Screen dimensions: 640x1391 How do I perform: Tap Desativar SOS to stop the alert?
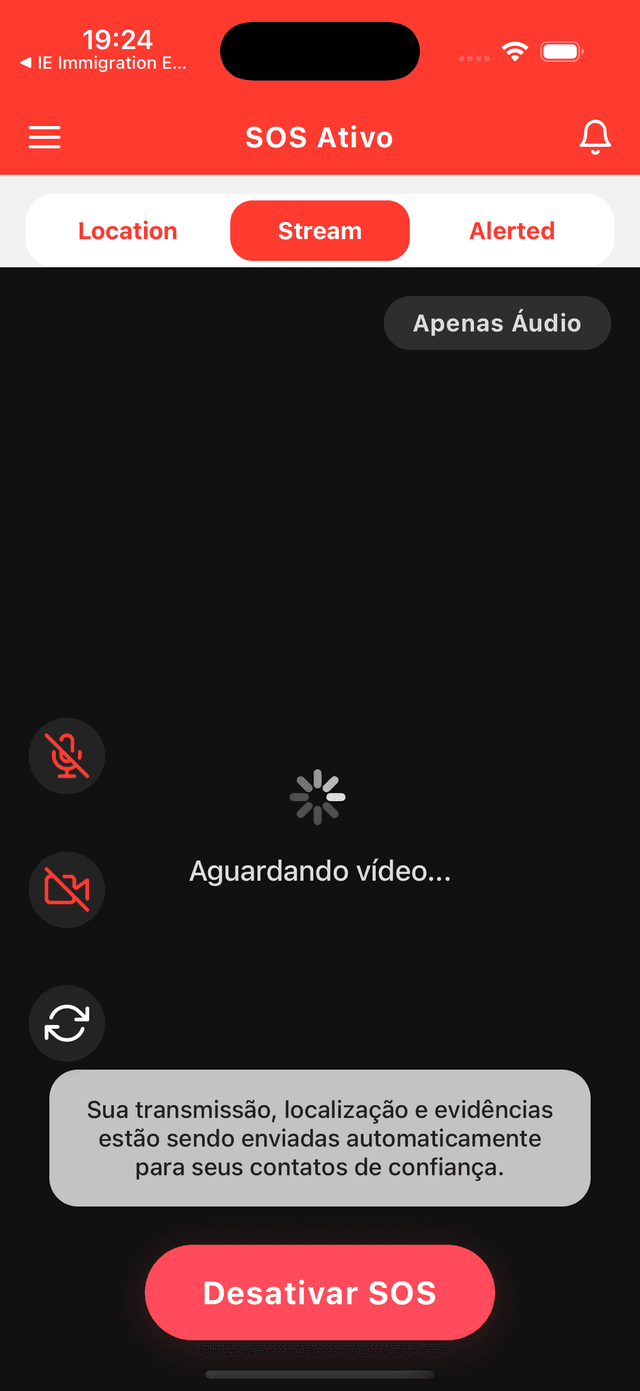320,1293
